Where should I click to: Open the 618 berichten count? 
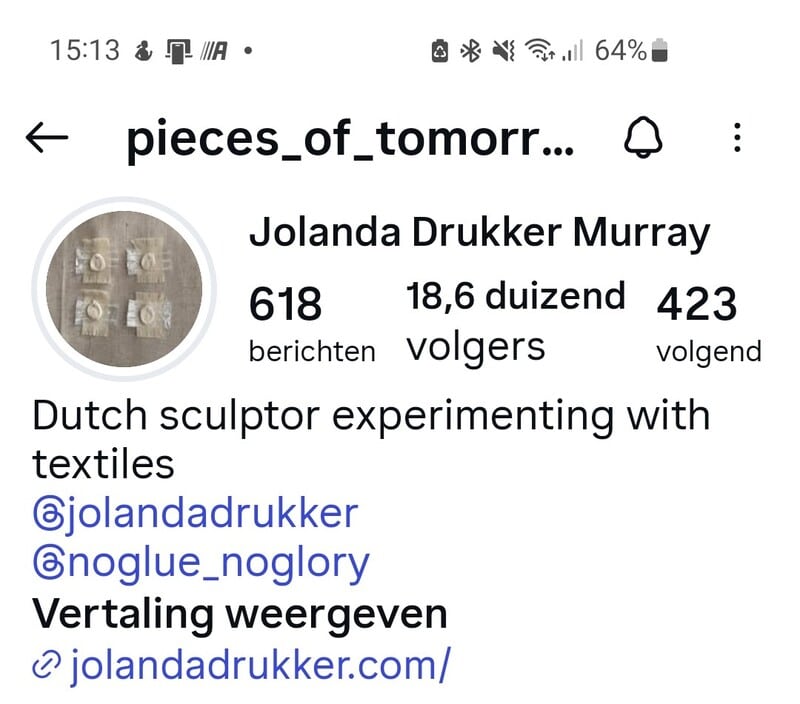[x=310, y=322]
